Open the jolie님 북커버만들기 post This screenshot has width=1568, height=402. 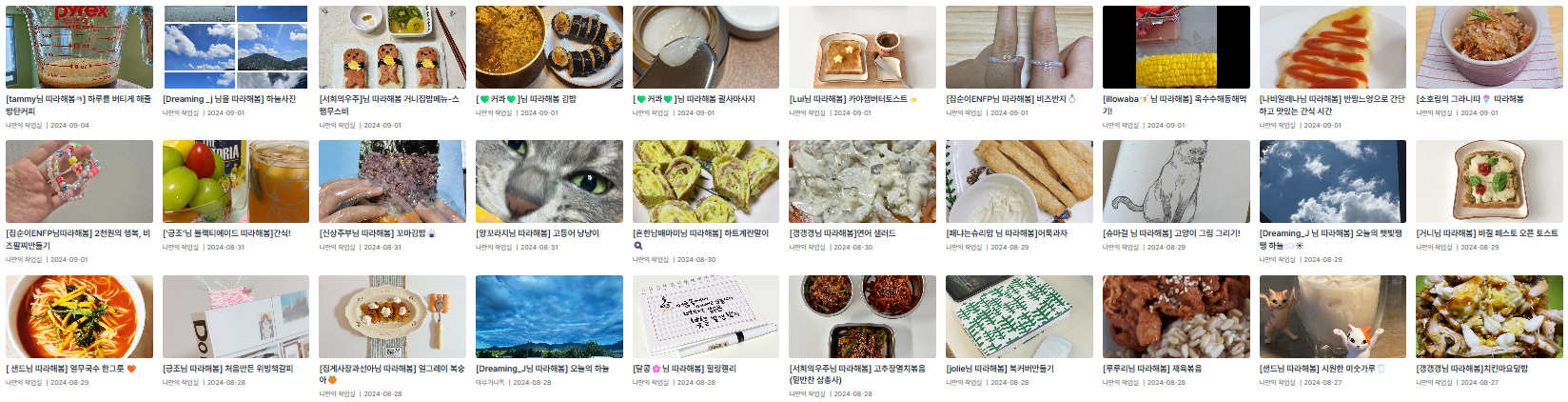click(x=1019, y=317)
